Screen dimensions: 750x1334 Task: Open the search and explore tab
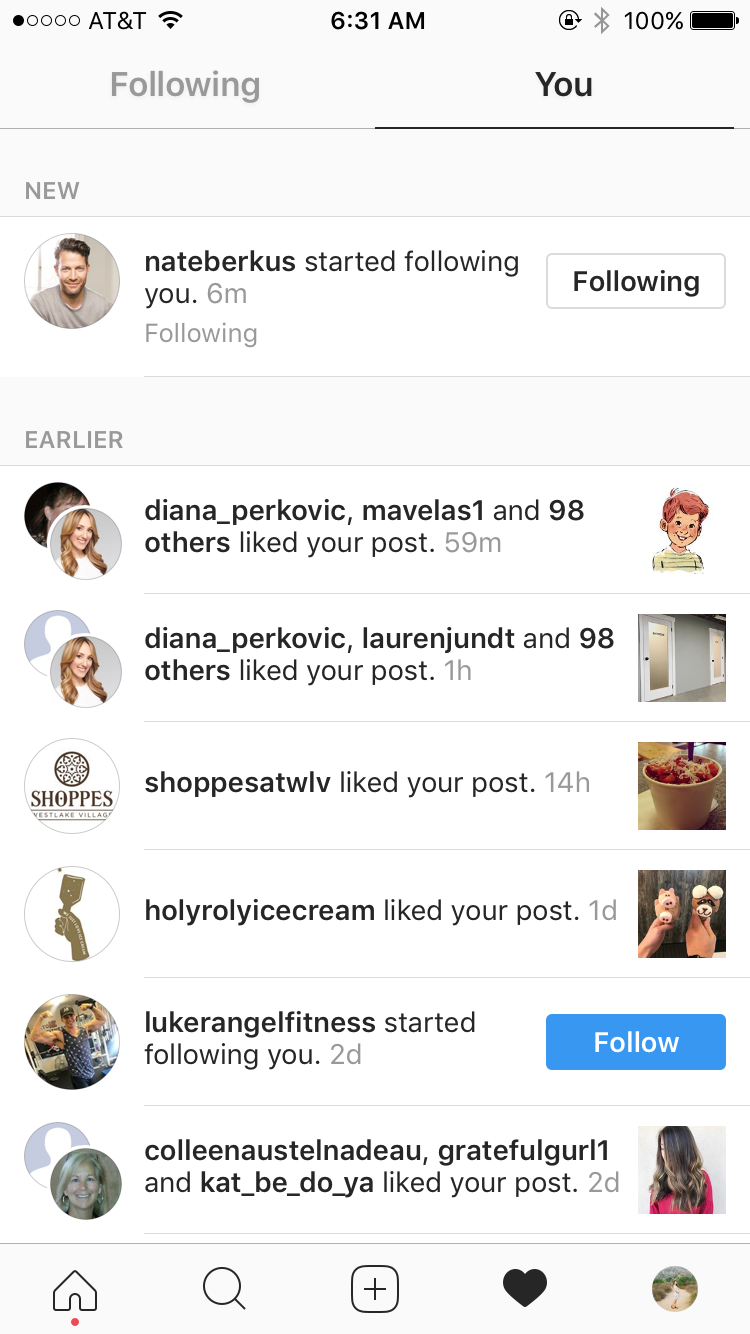[224, 1289]
